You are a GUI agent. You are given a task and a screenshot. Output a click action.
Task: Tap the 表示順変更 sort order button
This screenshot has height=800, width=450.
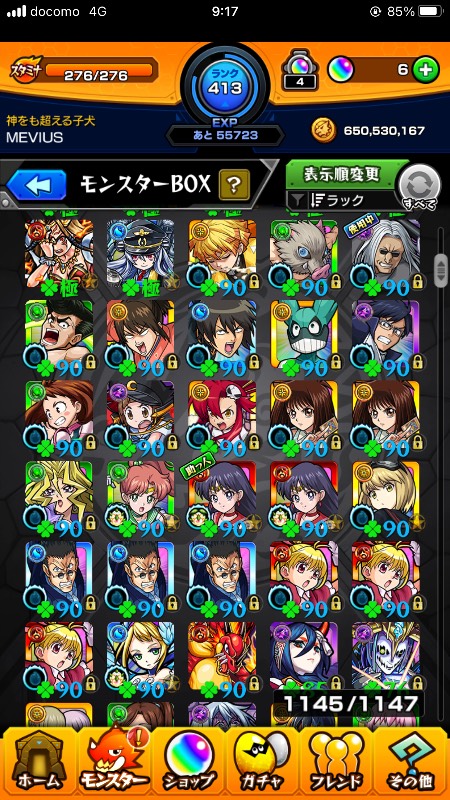pyautogui.click(x=341, y=174)
